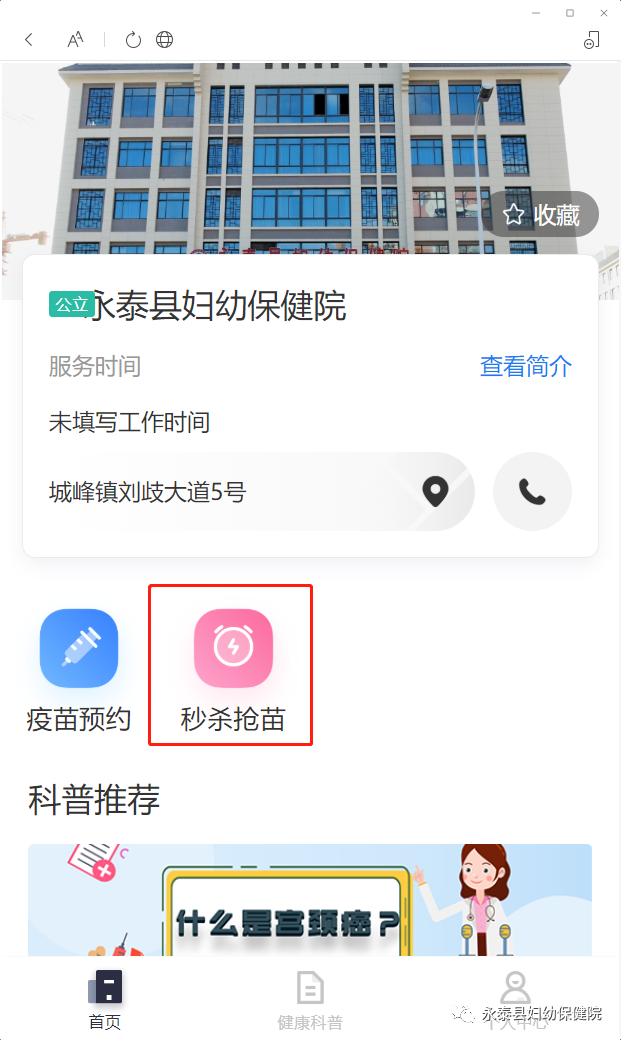Switch to the 个人中心 tab
621x1040 pixels.
pyautogui.click(x=515, y=1000)
